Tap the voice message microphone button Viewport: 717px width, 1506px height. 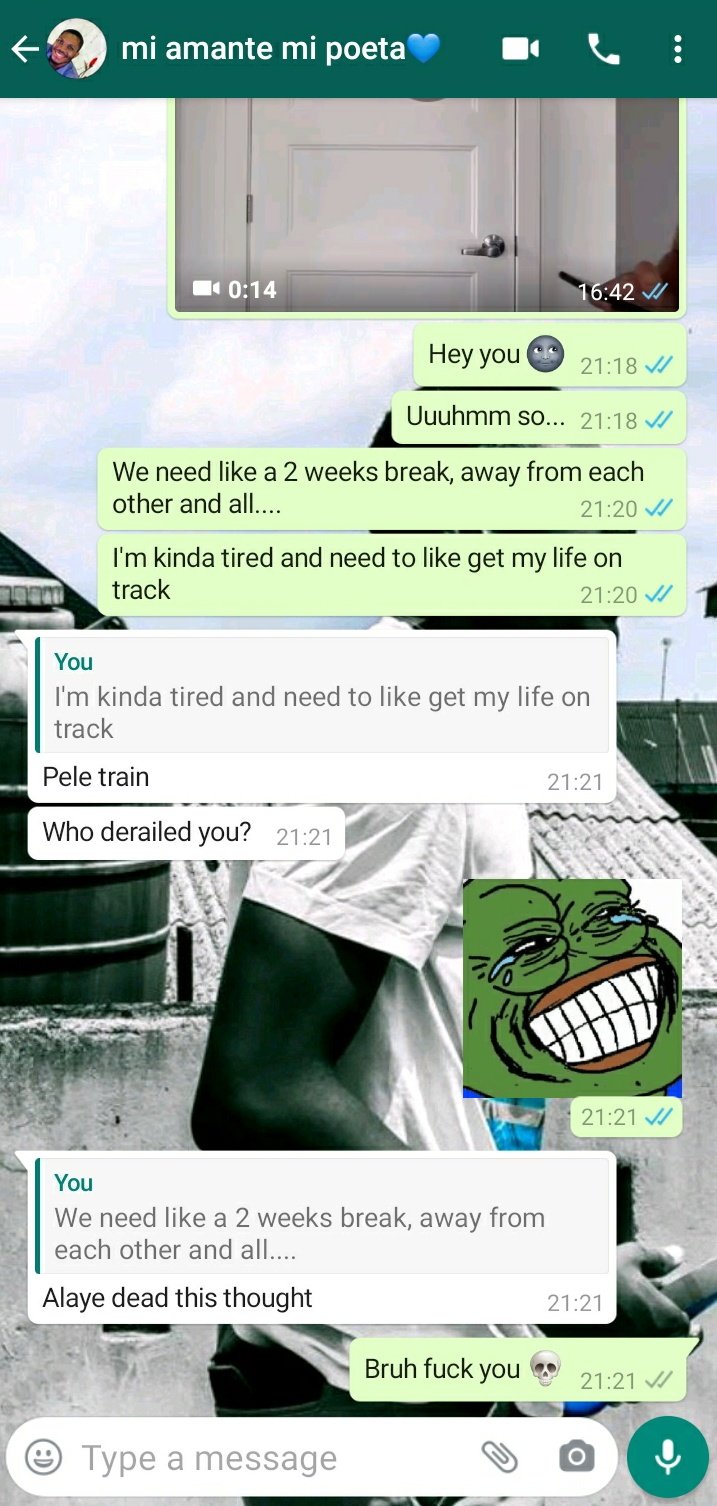point(668,1457)
